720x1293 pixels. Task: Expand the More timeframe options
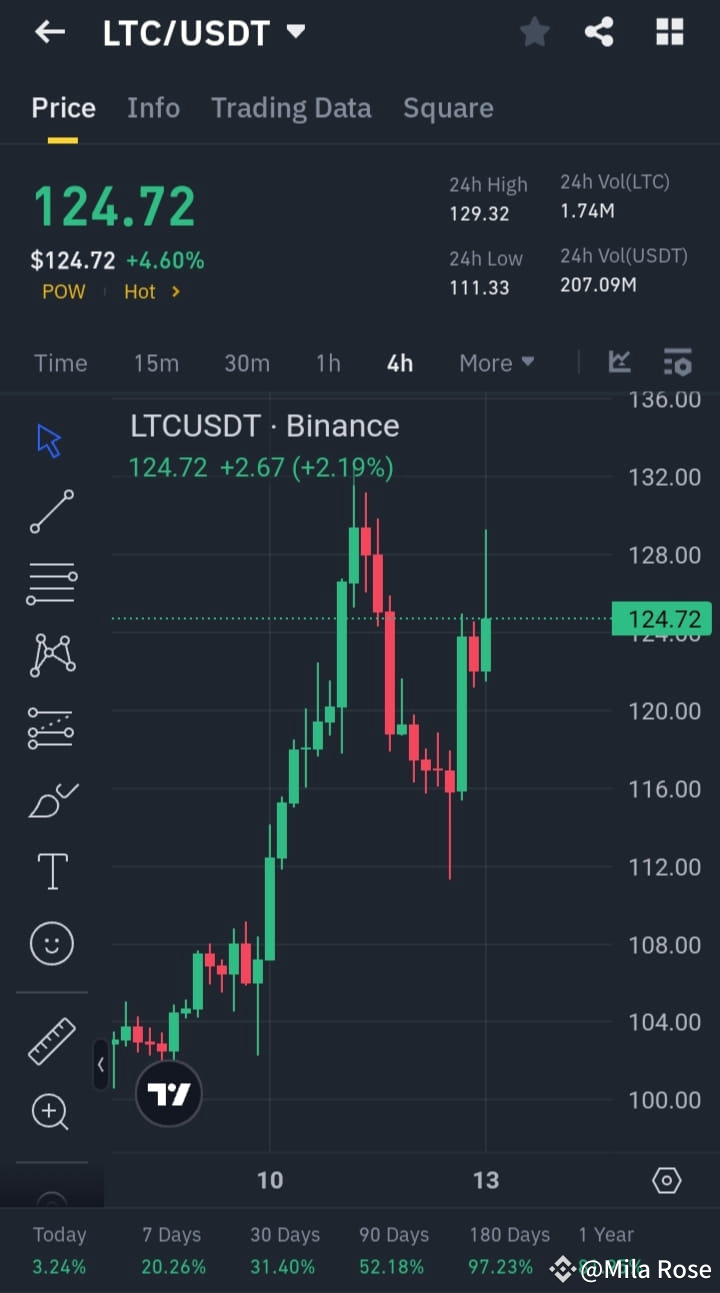click(496, 363)
